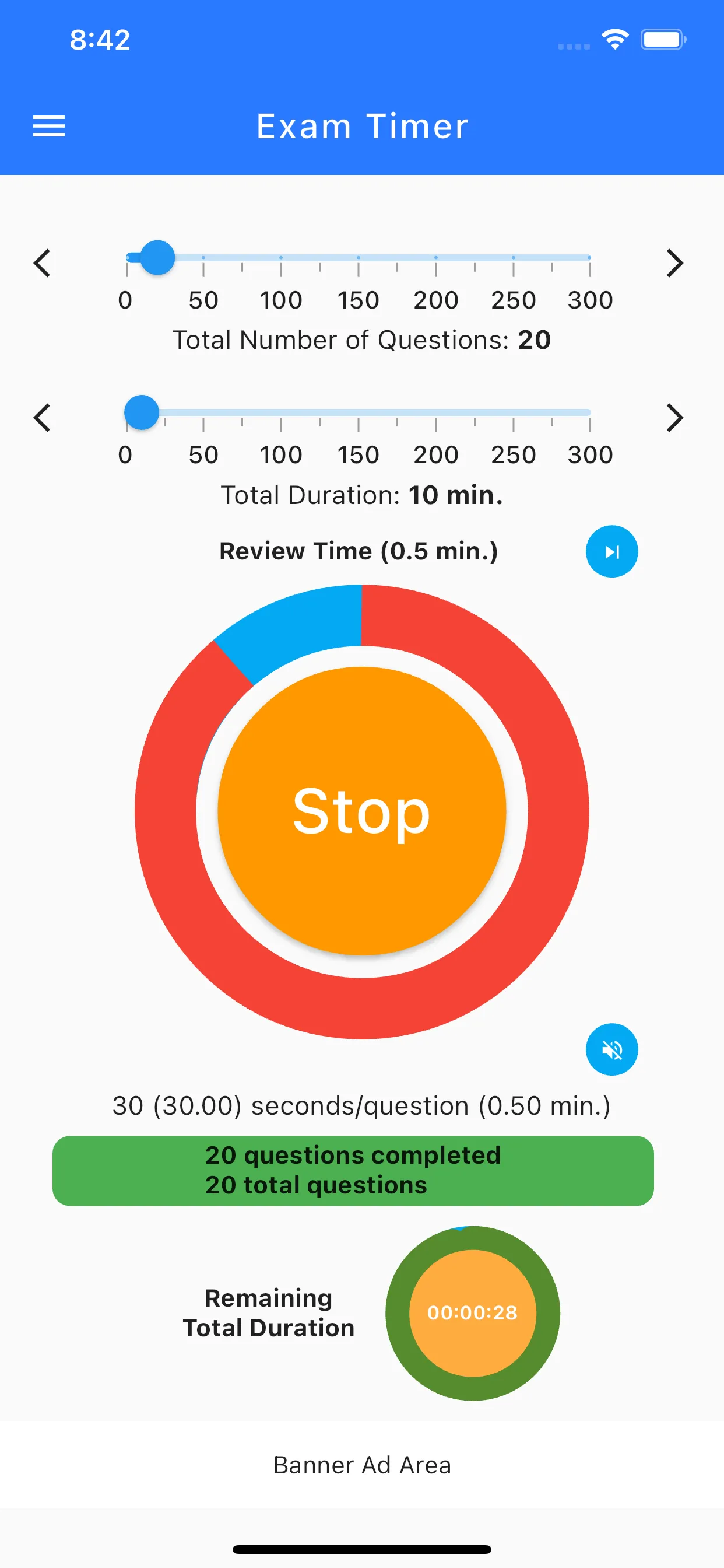Click the green questions completed banner
Screen dimensions: 724x1568
(352, 1170)
